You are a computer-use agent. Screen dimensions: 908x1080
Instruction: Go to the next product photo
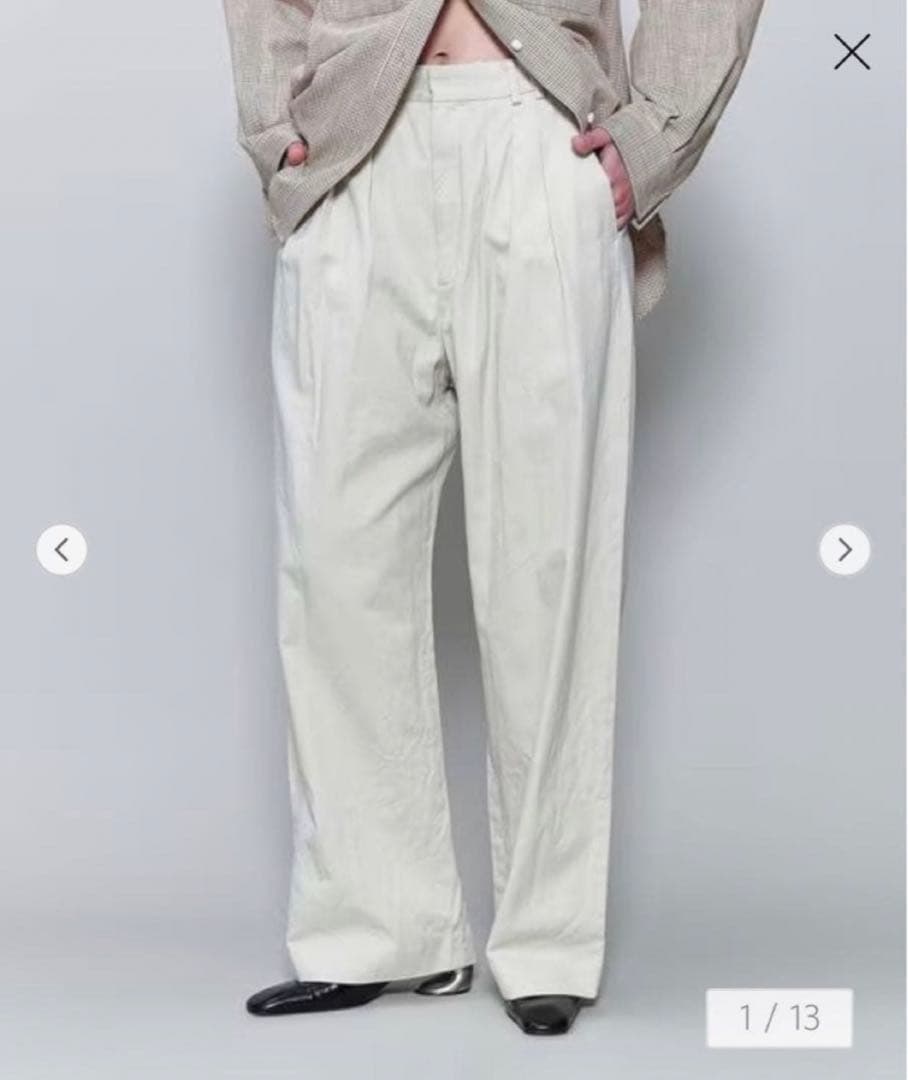click(x=844, y=549)
